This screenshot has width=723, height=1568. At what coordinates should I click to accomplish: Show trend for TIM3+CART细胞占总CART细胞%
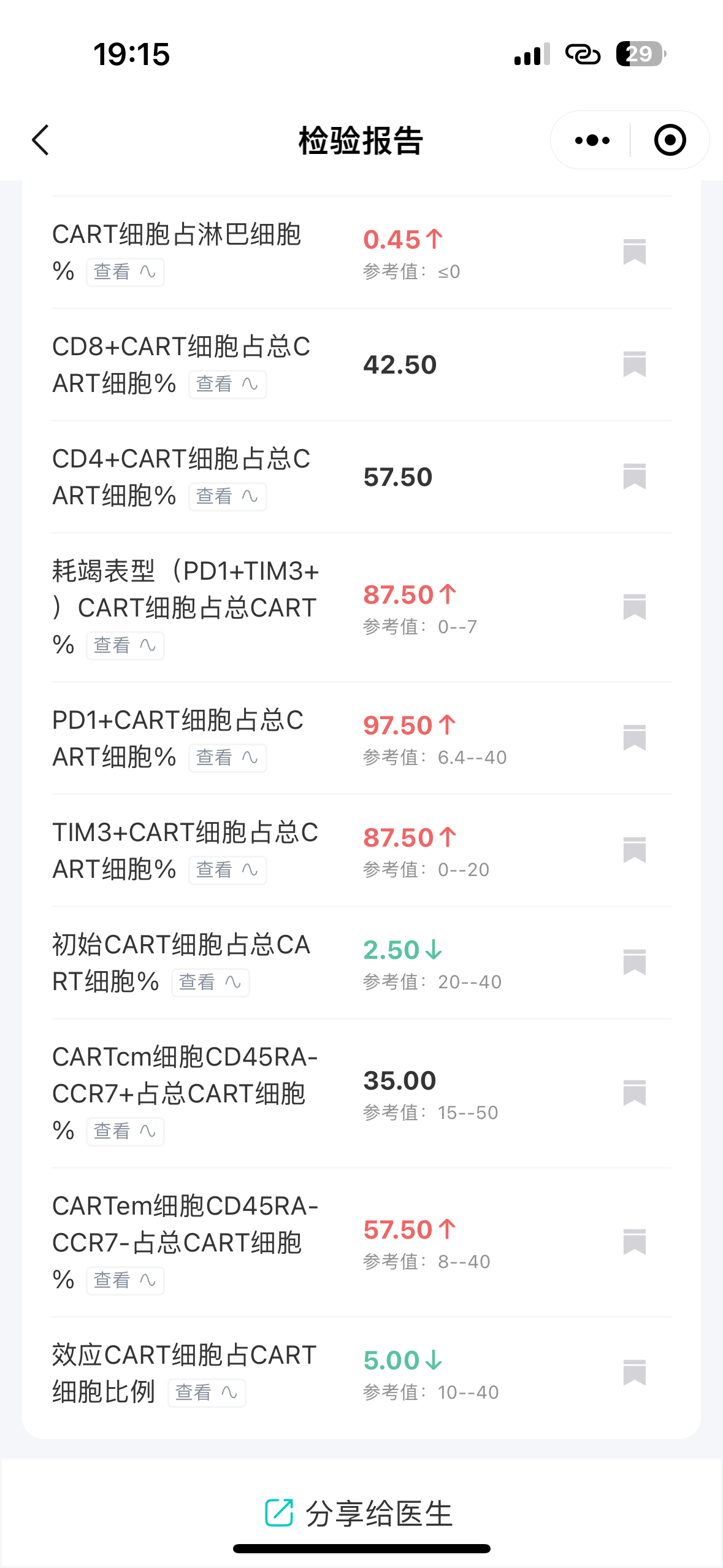click(x=228, y=870)
